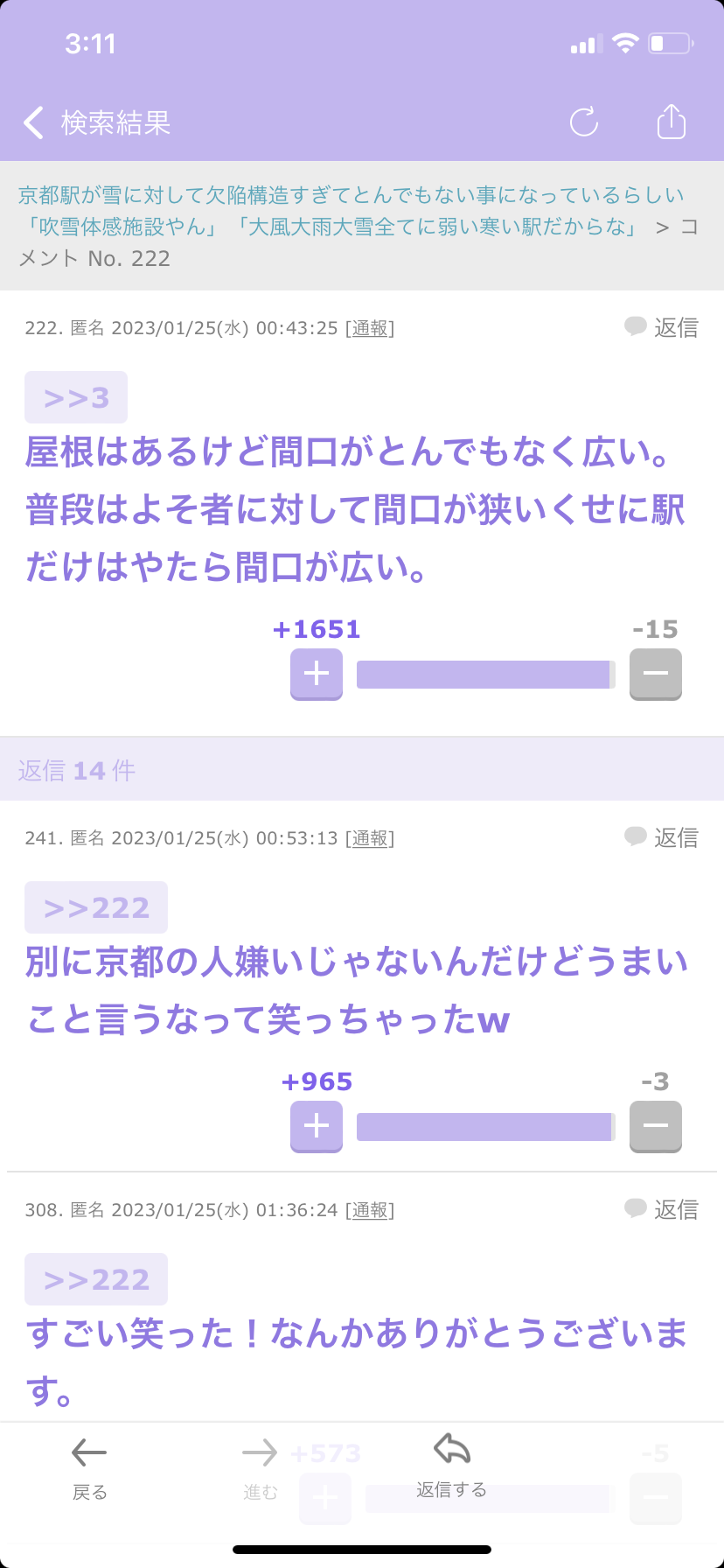The height and width of the screenshot is (1568, 724).
Task: Tap 返信する in the bottom toolbar
Action: coord(451,1466)
